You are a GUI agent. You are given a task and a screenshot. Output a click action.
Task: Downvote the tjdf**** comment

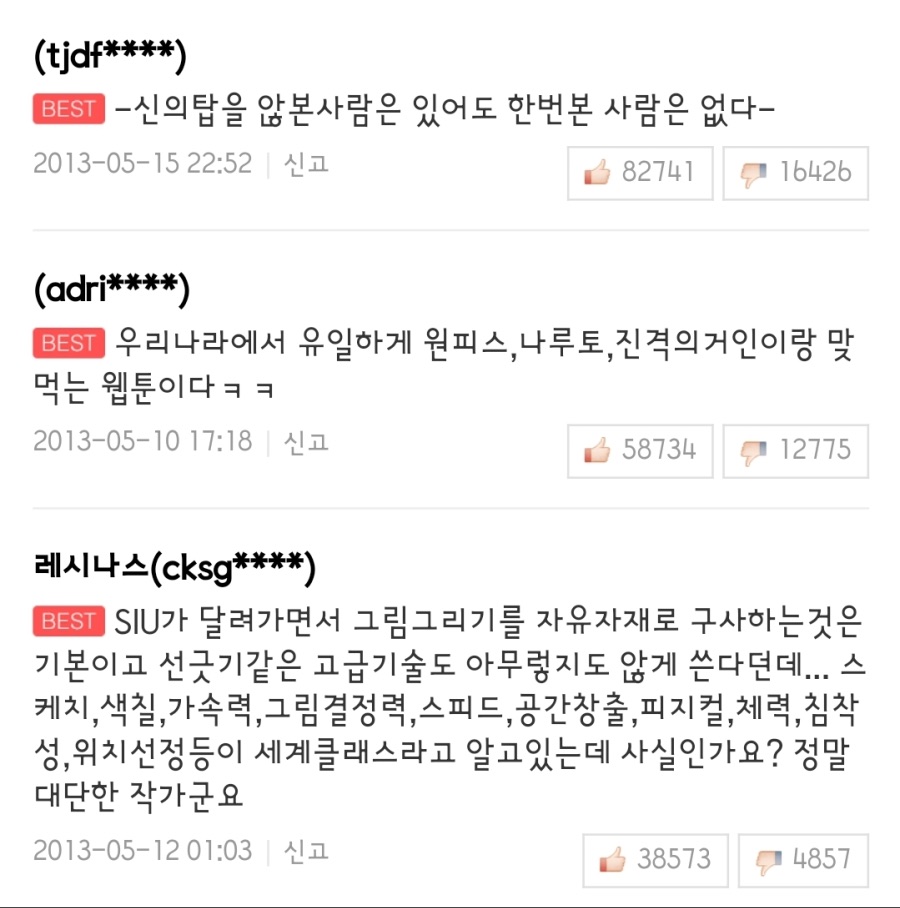796,173
